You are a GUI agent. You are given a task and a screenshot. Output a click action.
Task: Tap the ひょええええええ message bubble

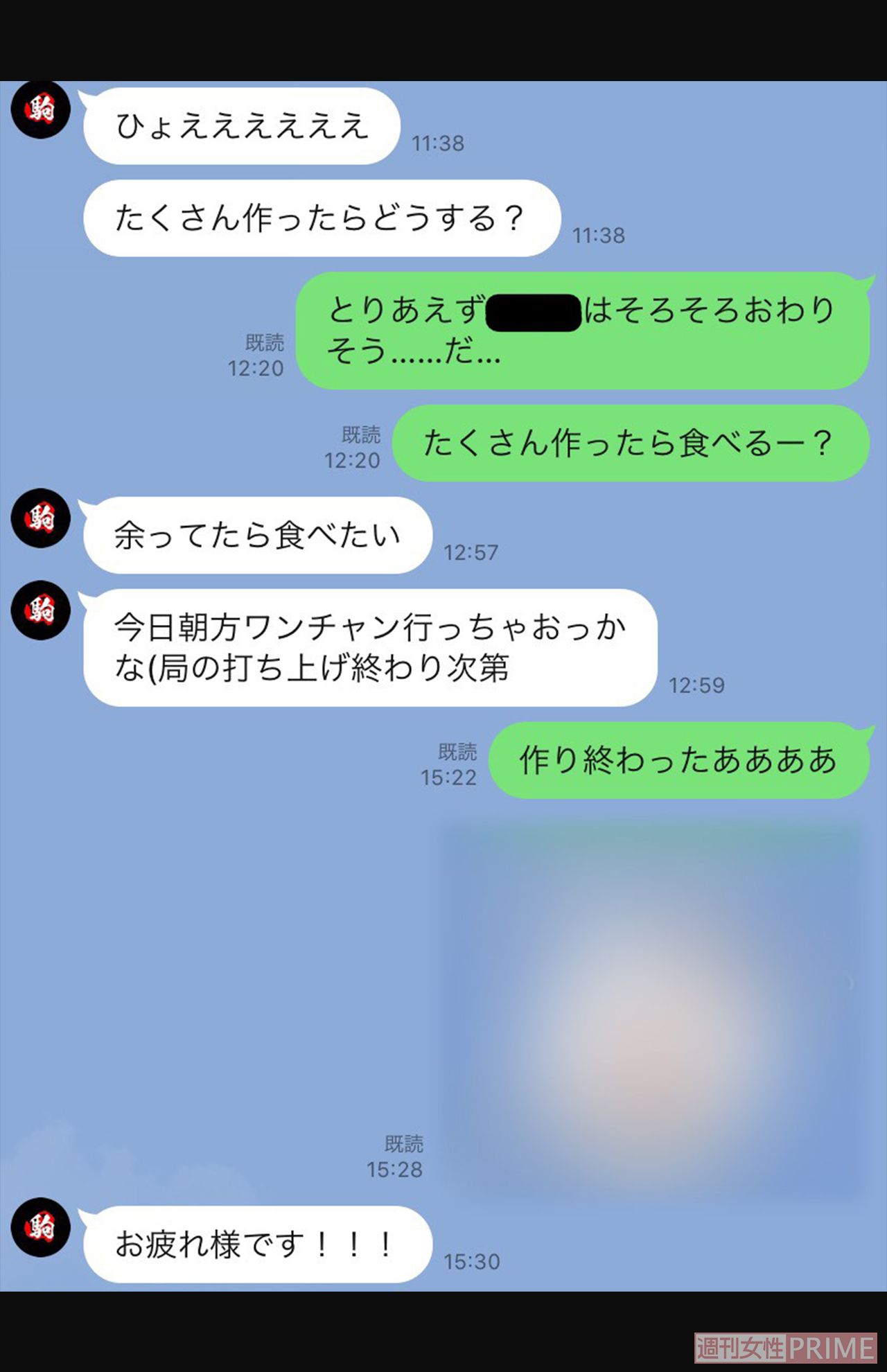point(243,125)
